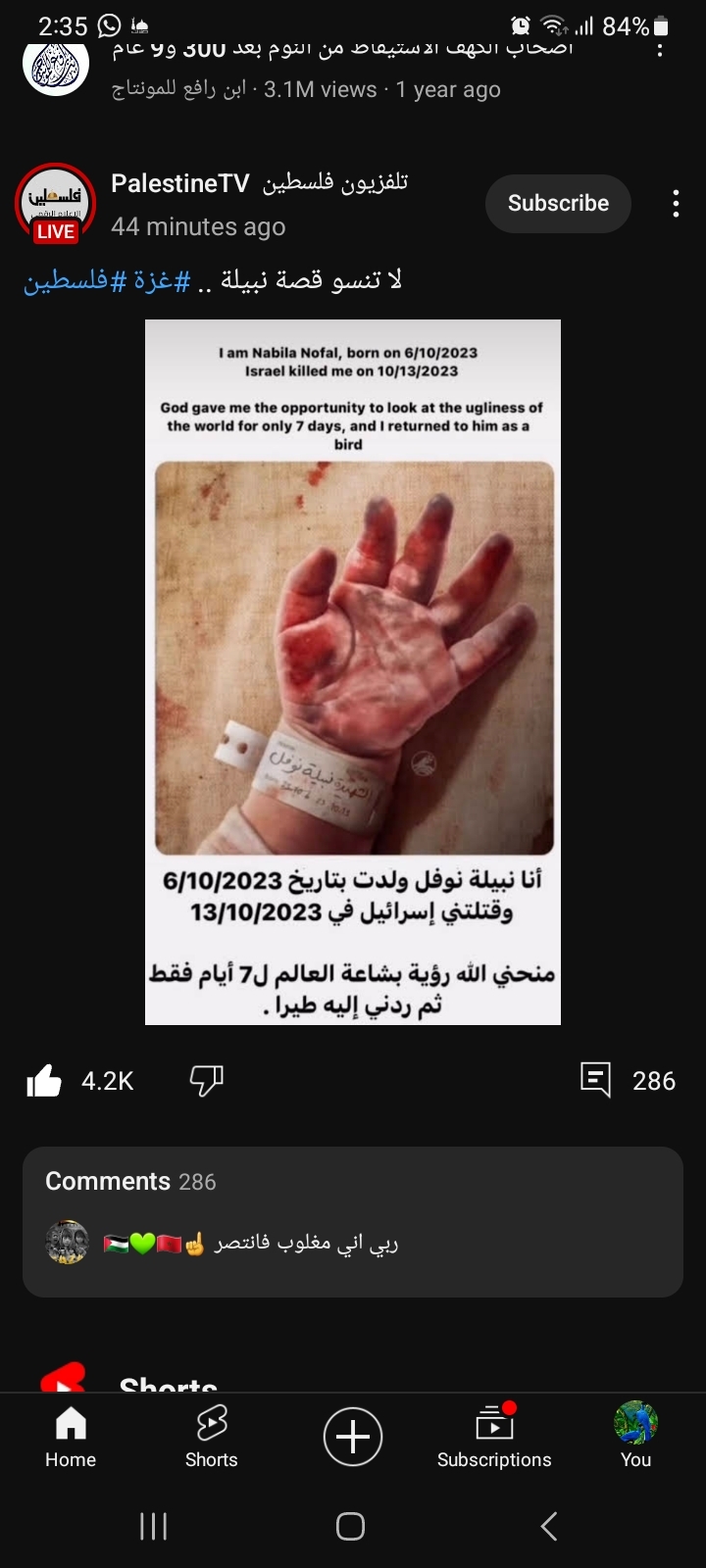Open options for the 3.1M views video
The height and width of the screenshot is (1568, 706).
660,48
